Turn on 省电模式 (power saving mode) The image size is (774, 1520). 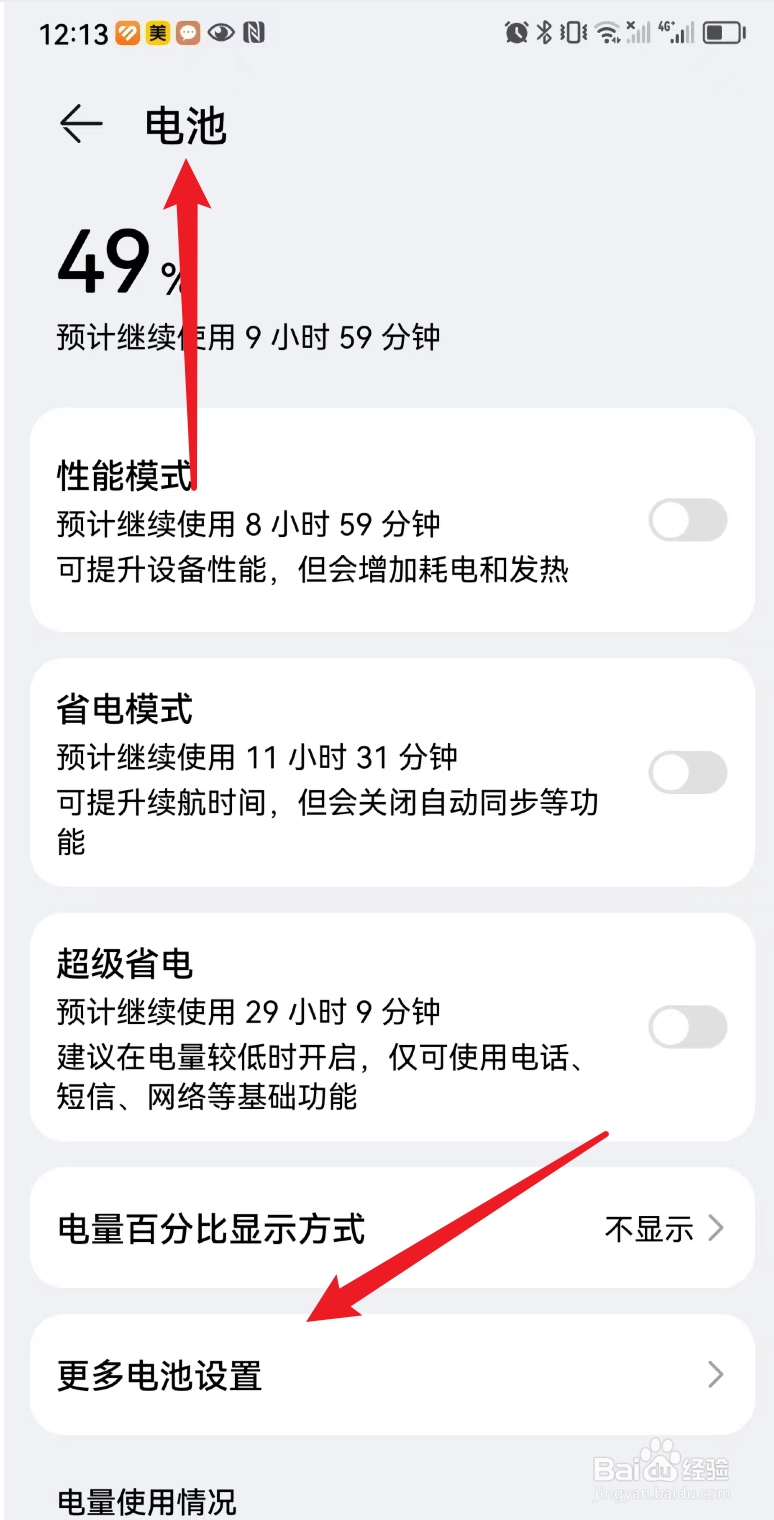click(x=688, y=772)
